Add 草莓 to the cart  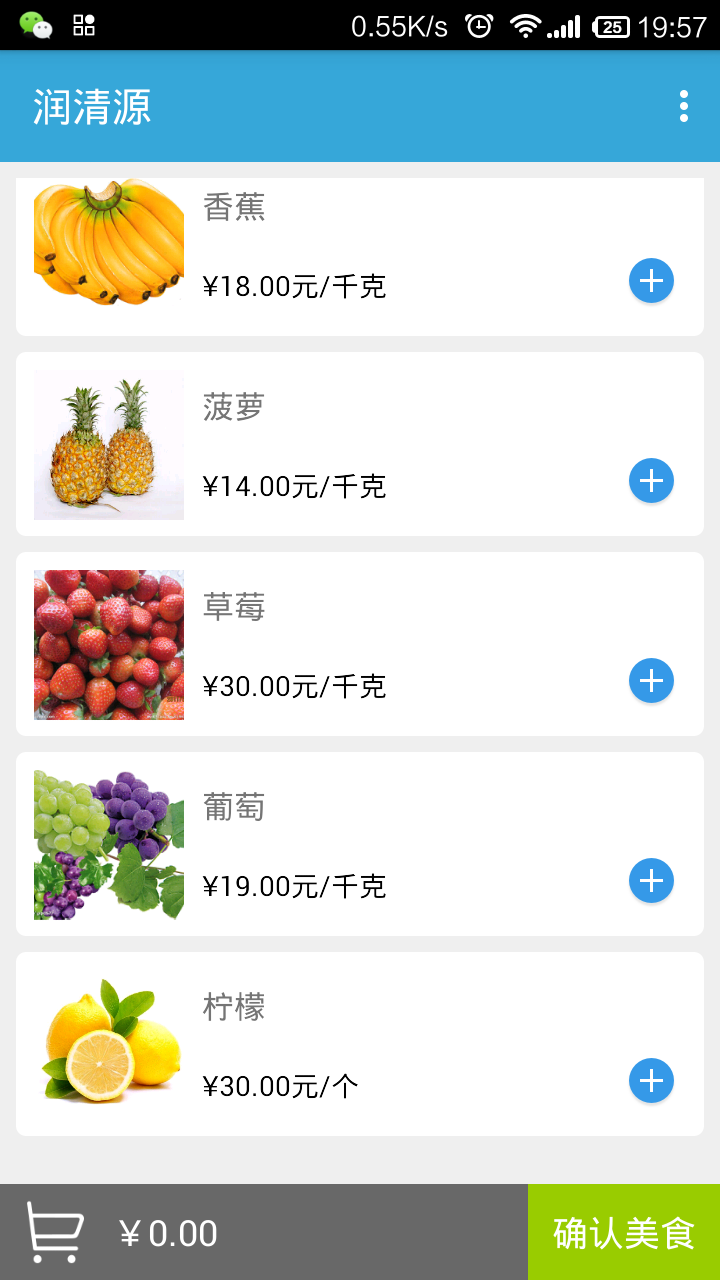(x=651, y=681)
